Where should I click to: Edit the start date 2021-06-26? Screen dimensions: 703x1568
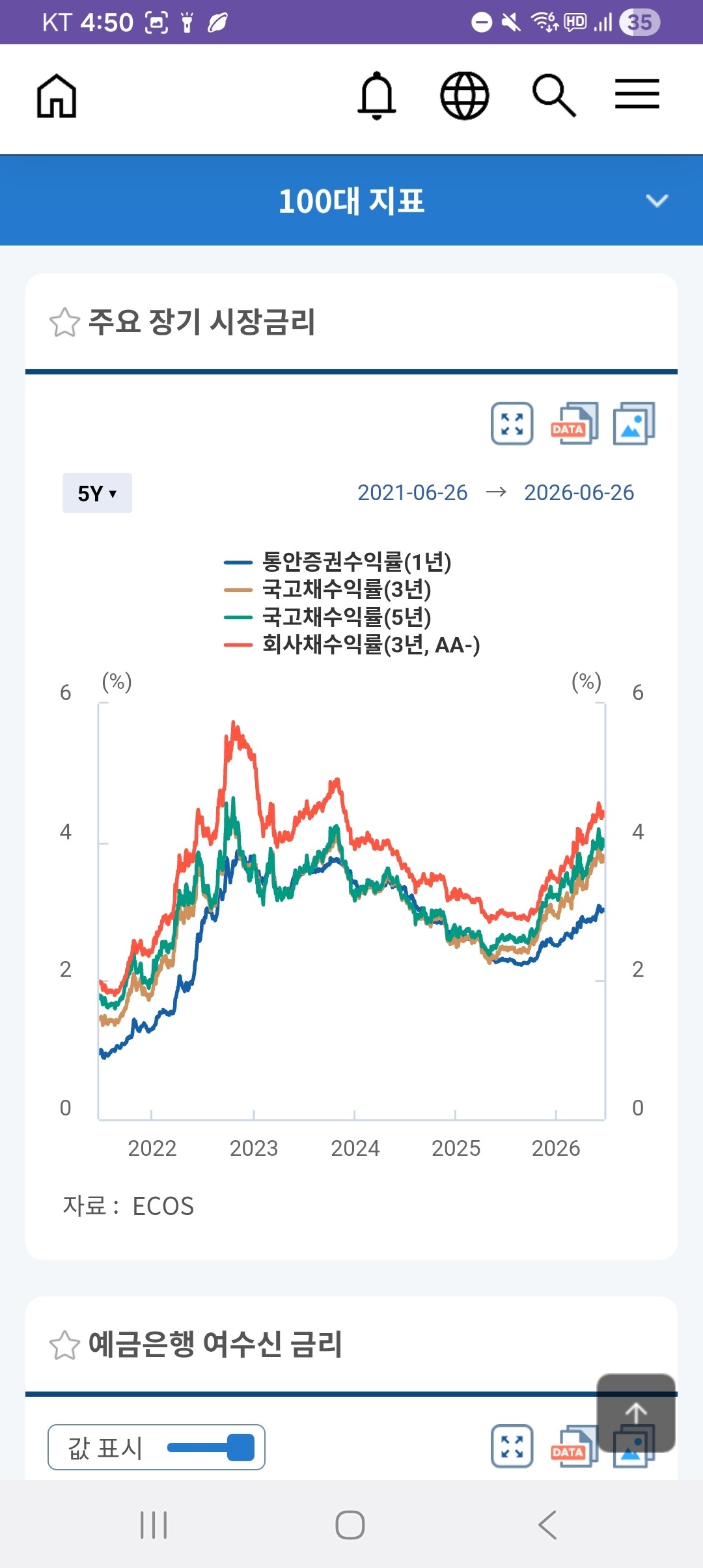coord(412,493)
